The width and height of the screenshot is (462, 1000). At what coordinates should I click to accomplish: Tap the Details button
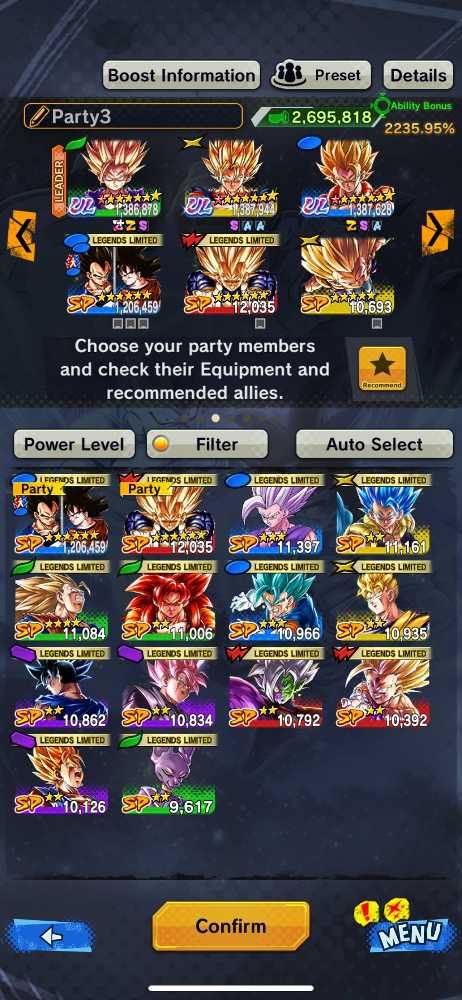(418, 75)
